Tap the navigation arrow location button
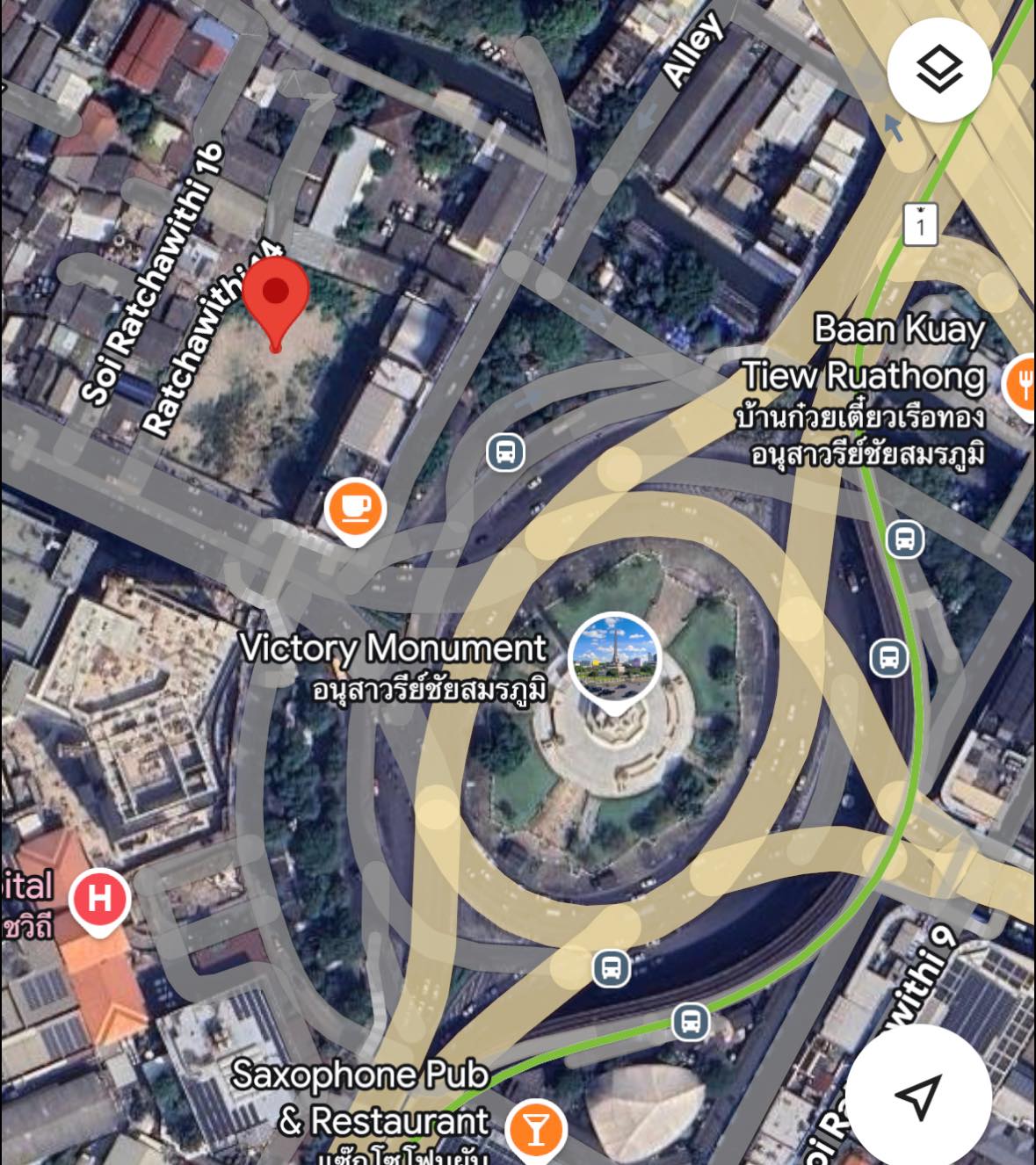 pos(918,1095)
